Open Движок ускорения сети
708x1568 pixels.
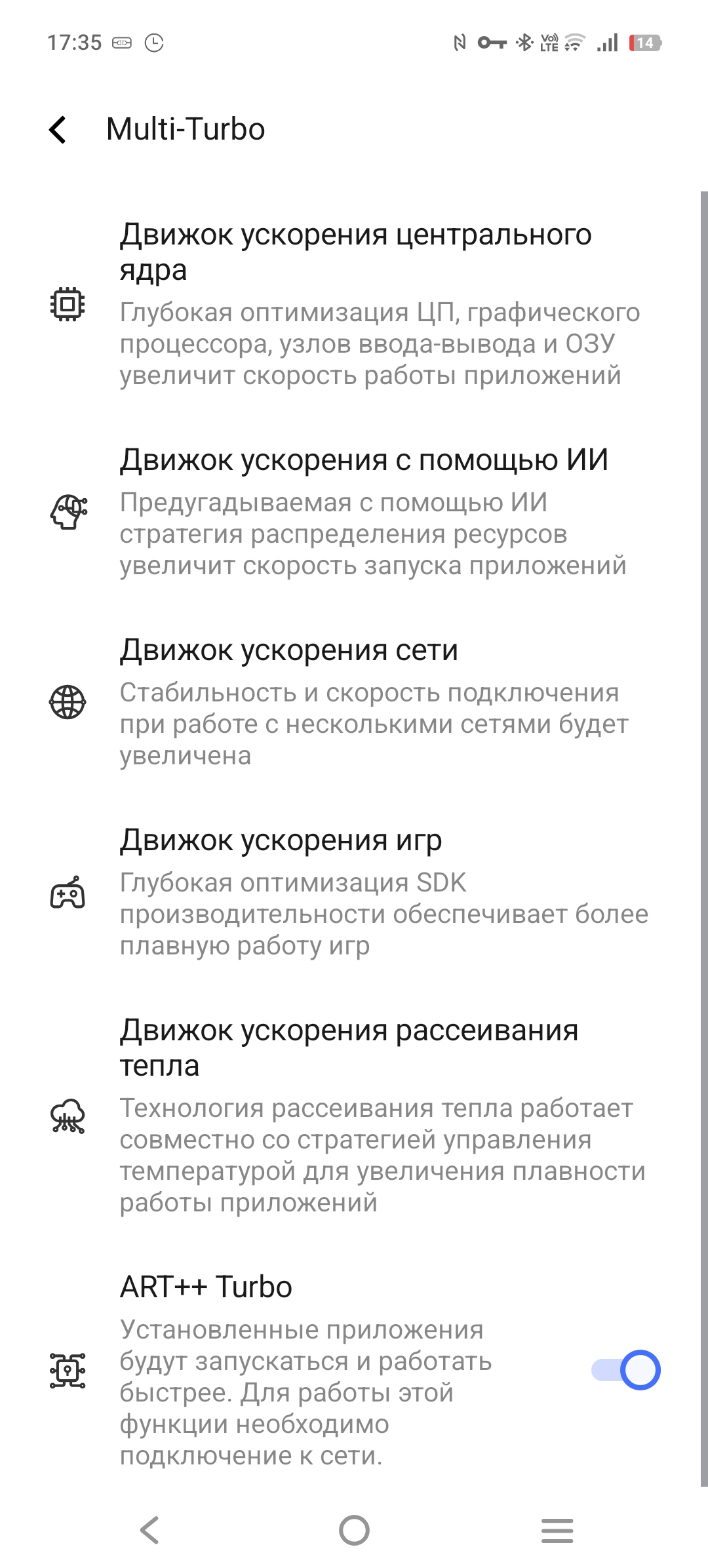point(354,702)
